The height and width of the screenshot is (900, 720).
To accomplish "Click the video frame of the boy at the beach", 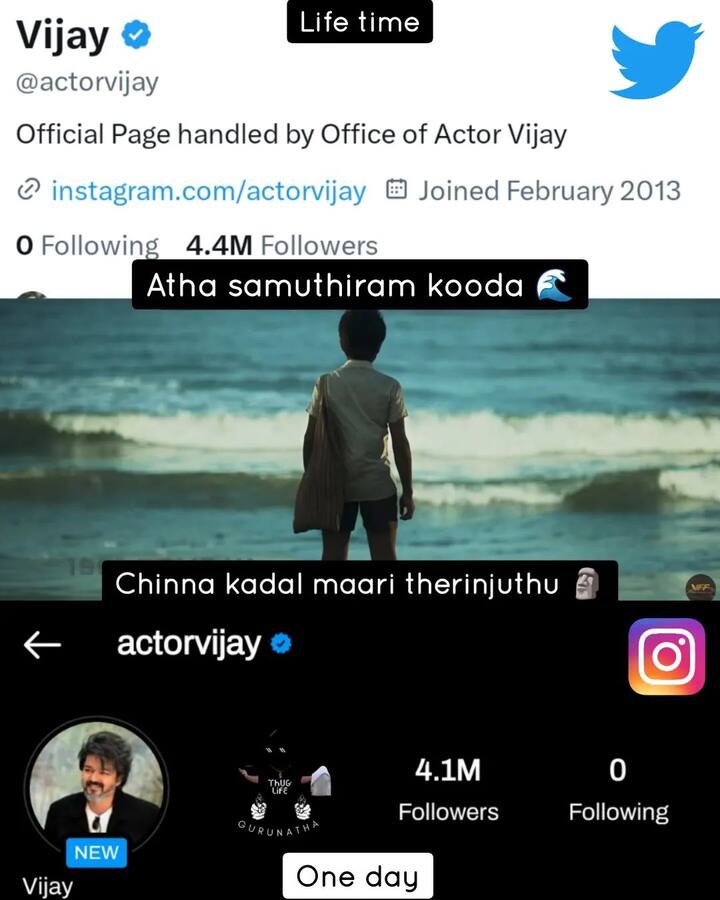I will pos(360,440).
